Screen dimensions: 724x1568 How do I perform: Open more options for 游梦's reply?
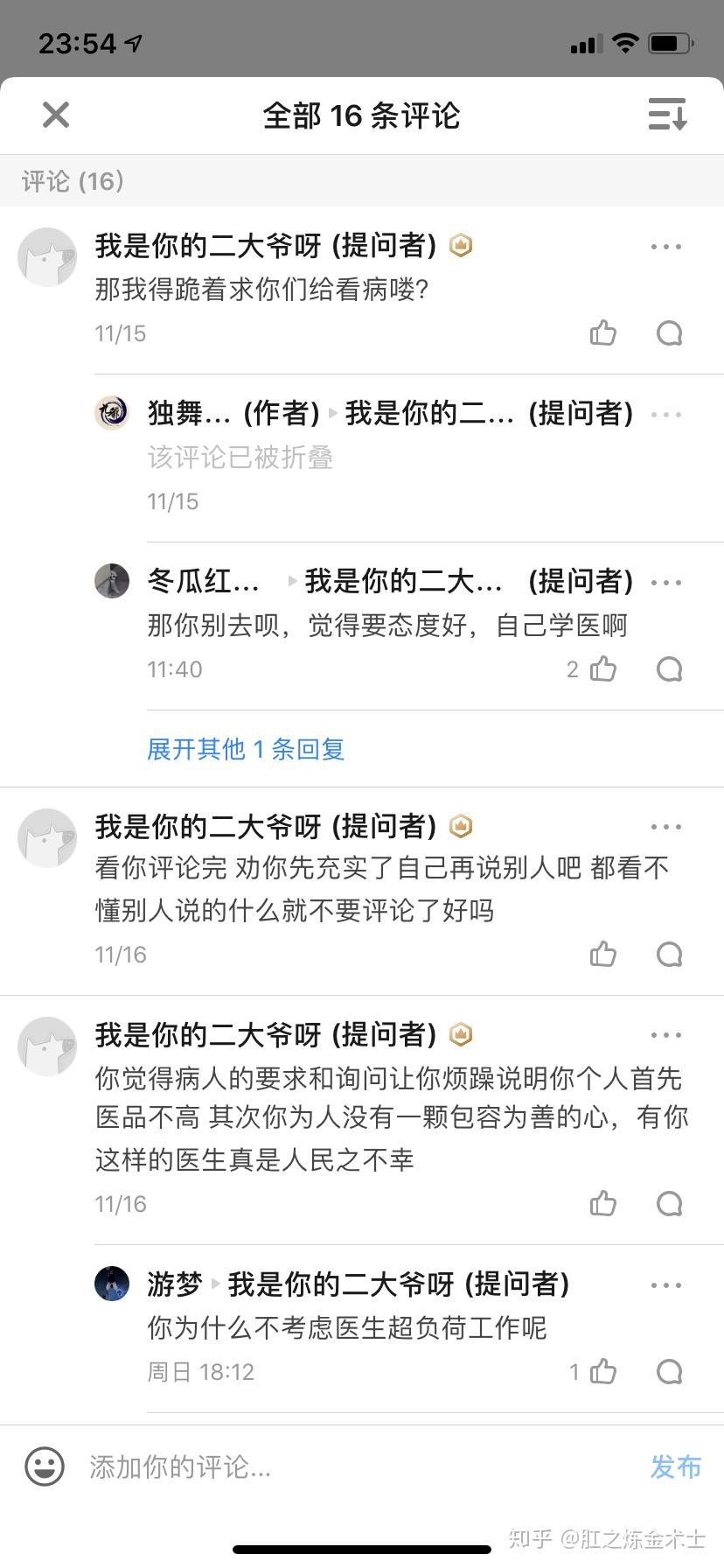[666, 1285]
